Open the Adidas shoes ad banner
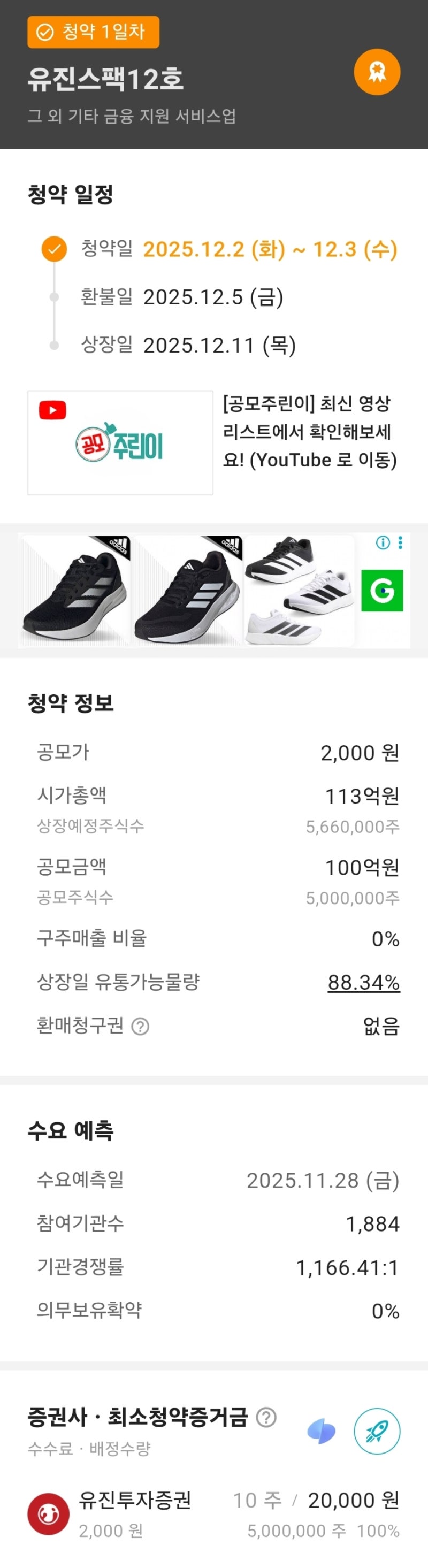This screenshot has width=428, height=1568. [x=213, y=591]
